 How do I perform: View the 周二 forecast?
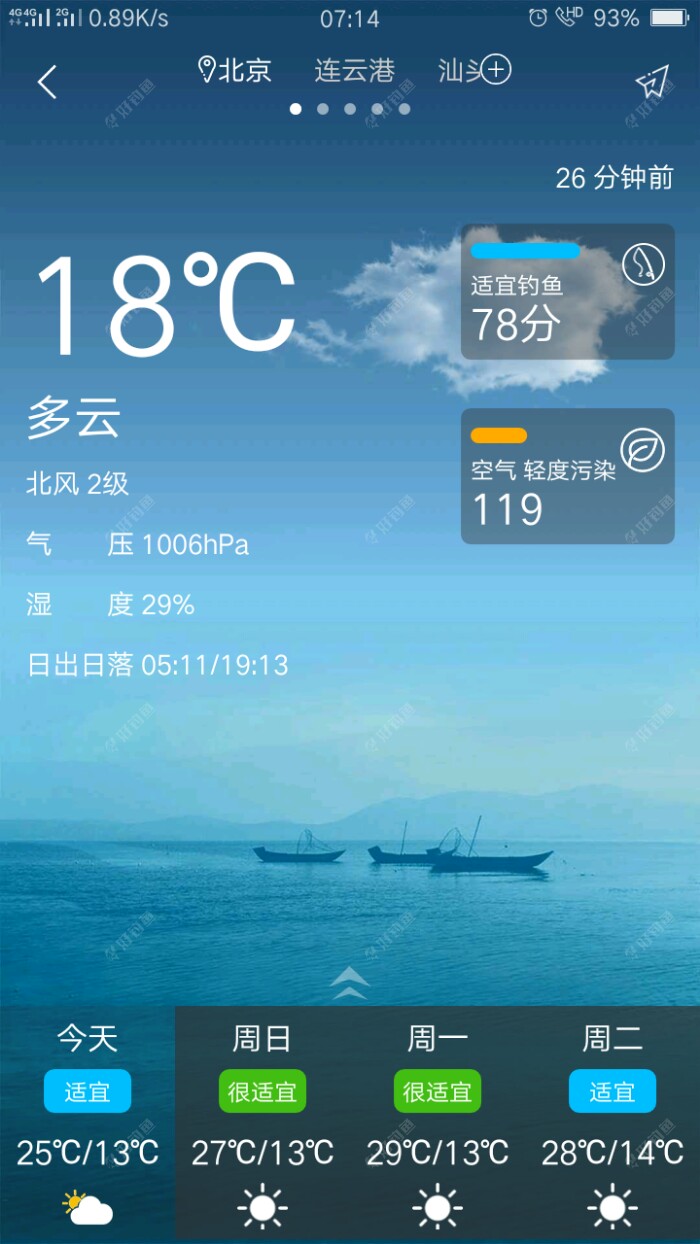pyautogui.click(x=612, y=1124)
